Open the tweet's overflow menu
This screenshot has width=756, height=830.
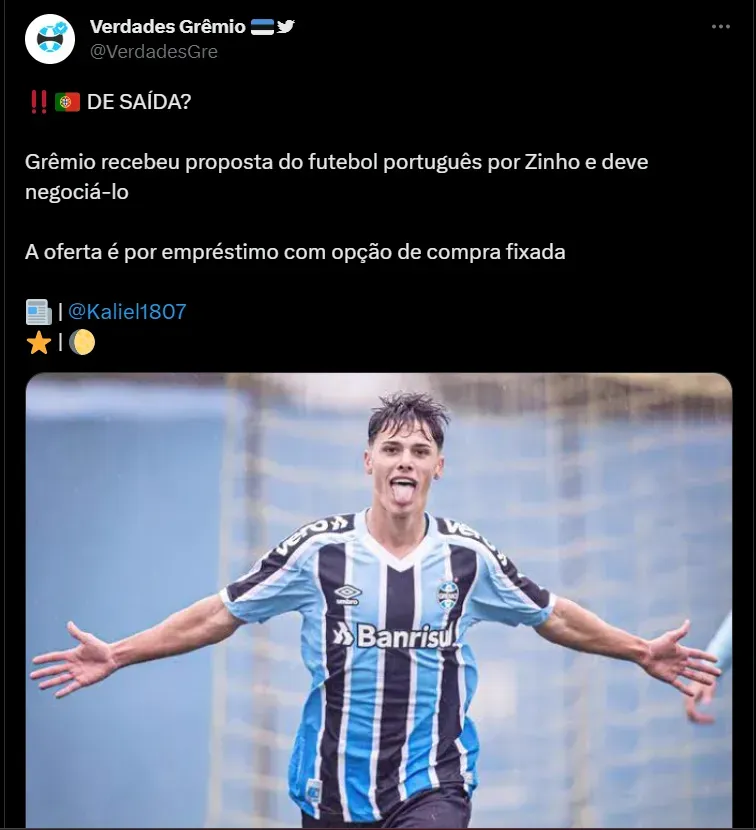(x=721, y=27)
